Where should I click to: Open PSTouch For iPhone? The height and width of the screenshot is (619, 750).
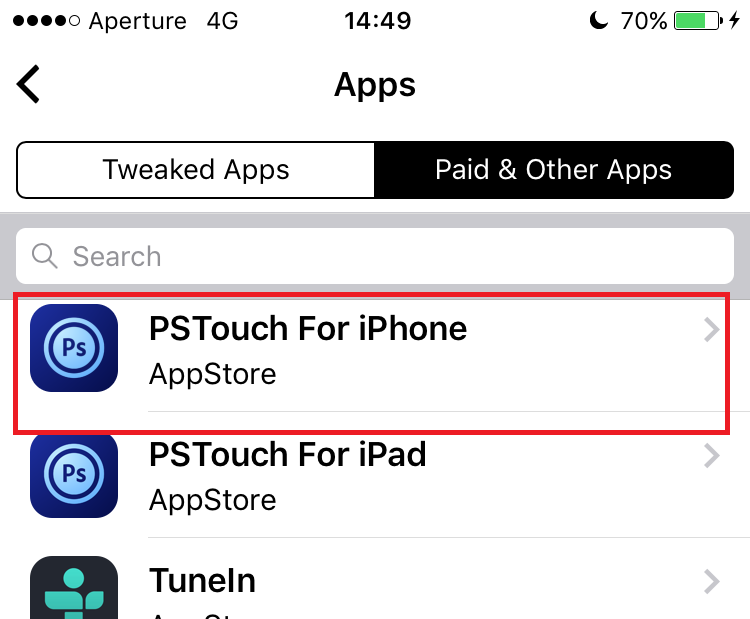(375, 348)
